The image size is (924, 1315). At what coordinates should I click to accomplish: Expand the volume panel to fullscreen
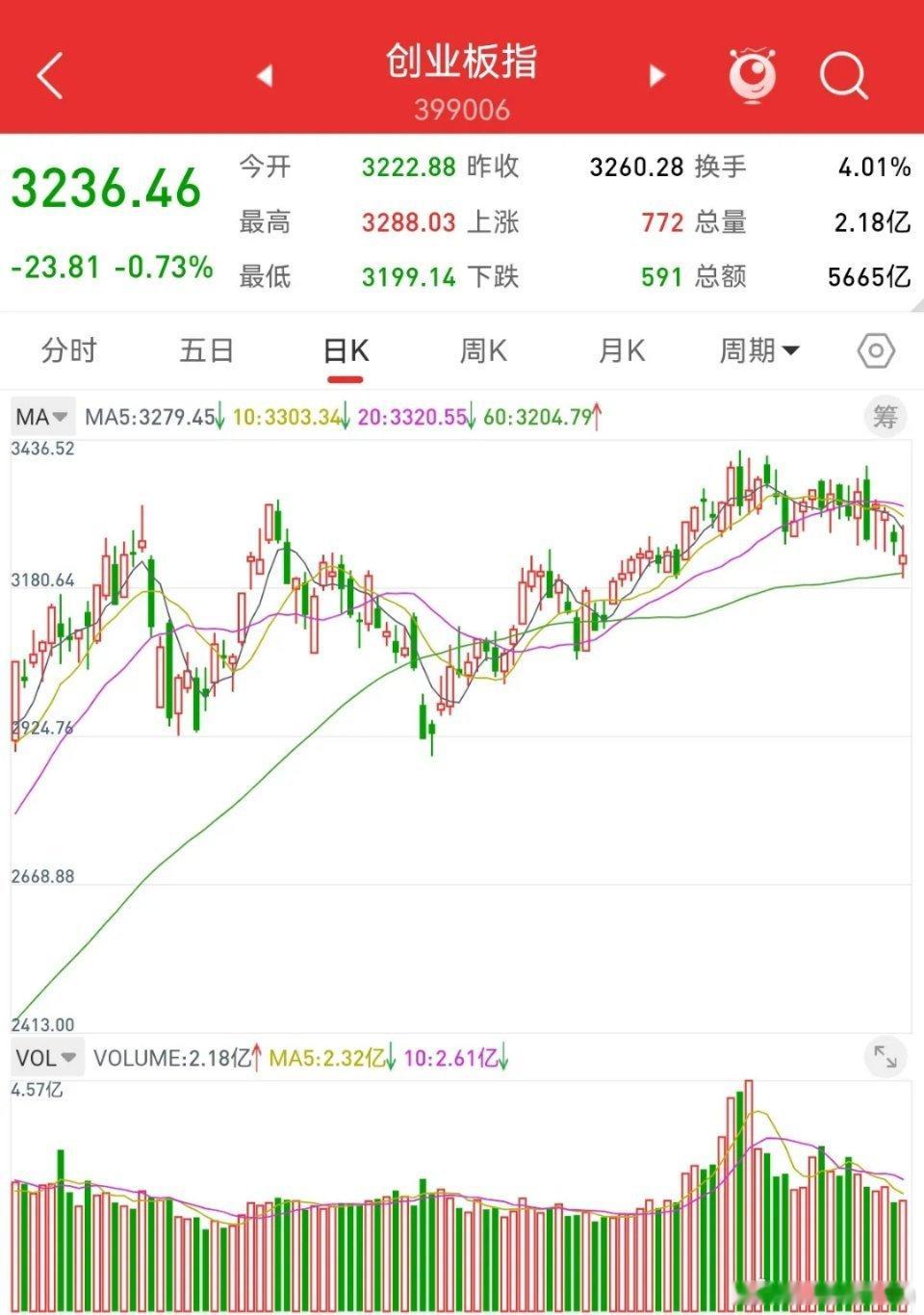point(885,1056)
